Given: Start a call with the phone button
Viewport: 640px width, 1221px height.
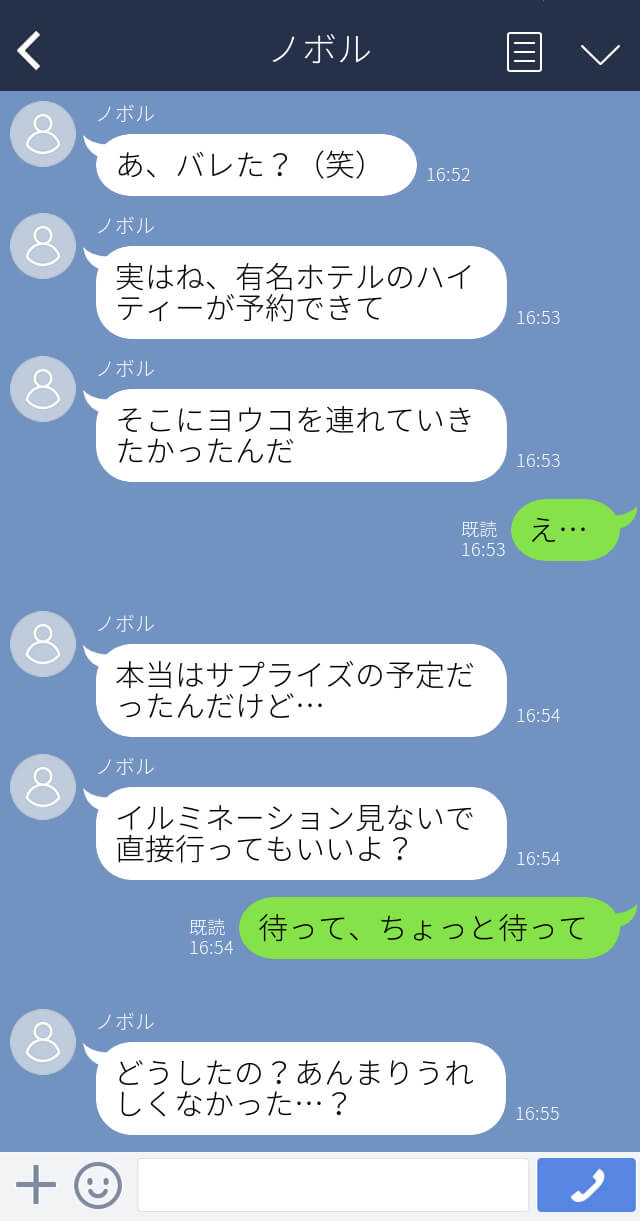Looking at the screenshot, I should 586,1185.
